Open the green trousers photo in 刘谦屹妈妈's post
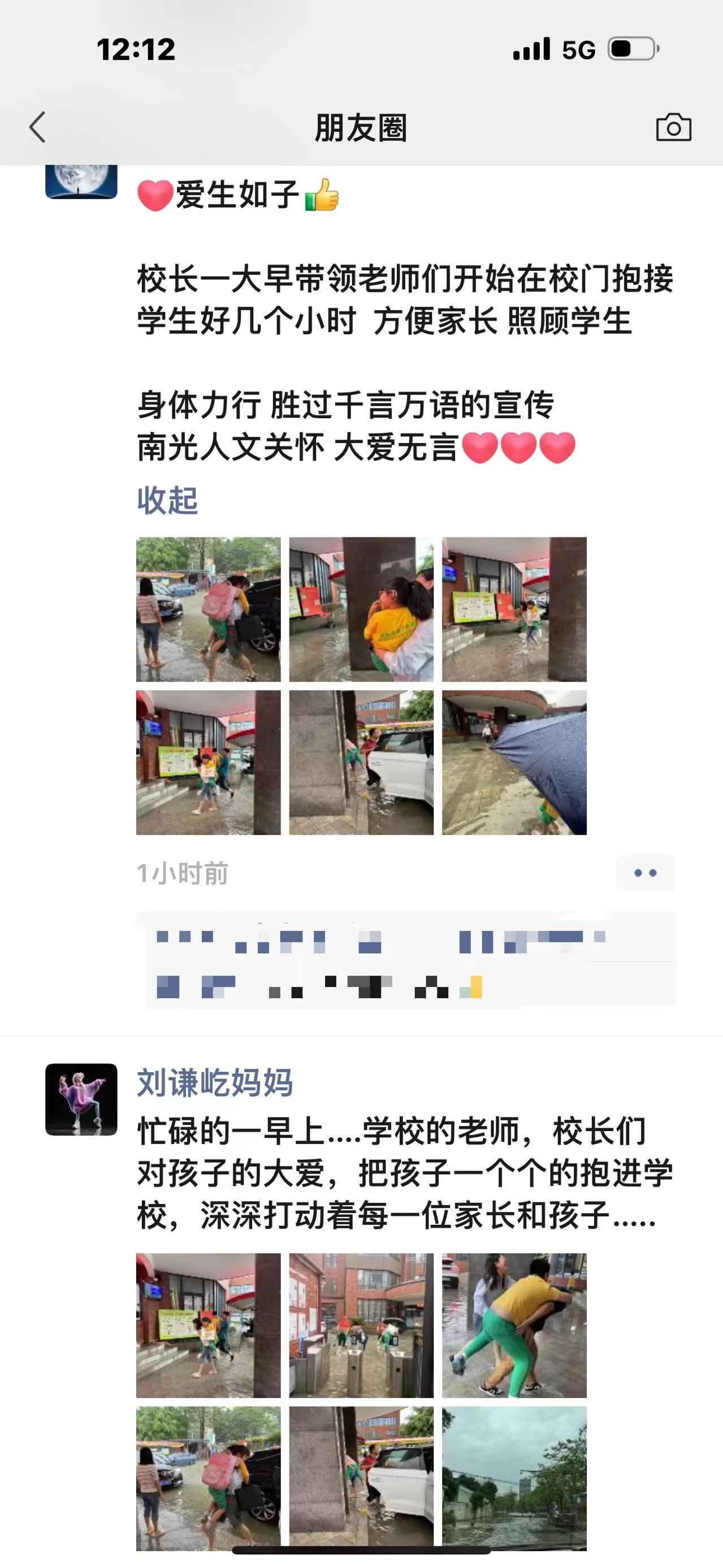This screenshot has height=1568, width=723. (x=514, y=1326)
